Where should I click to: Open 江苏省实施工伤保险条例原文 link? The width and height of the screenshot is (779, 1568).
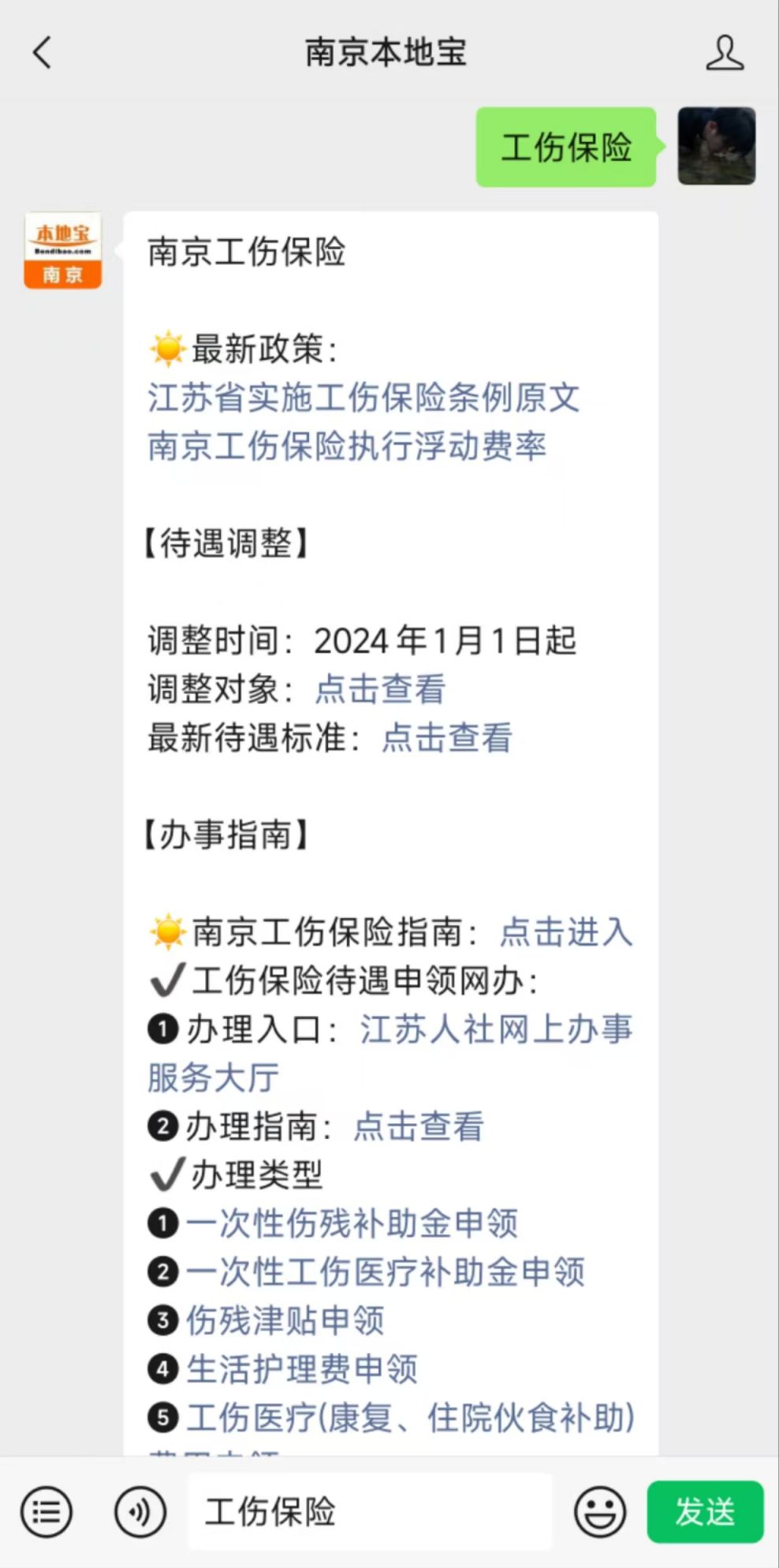[363, 399]
